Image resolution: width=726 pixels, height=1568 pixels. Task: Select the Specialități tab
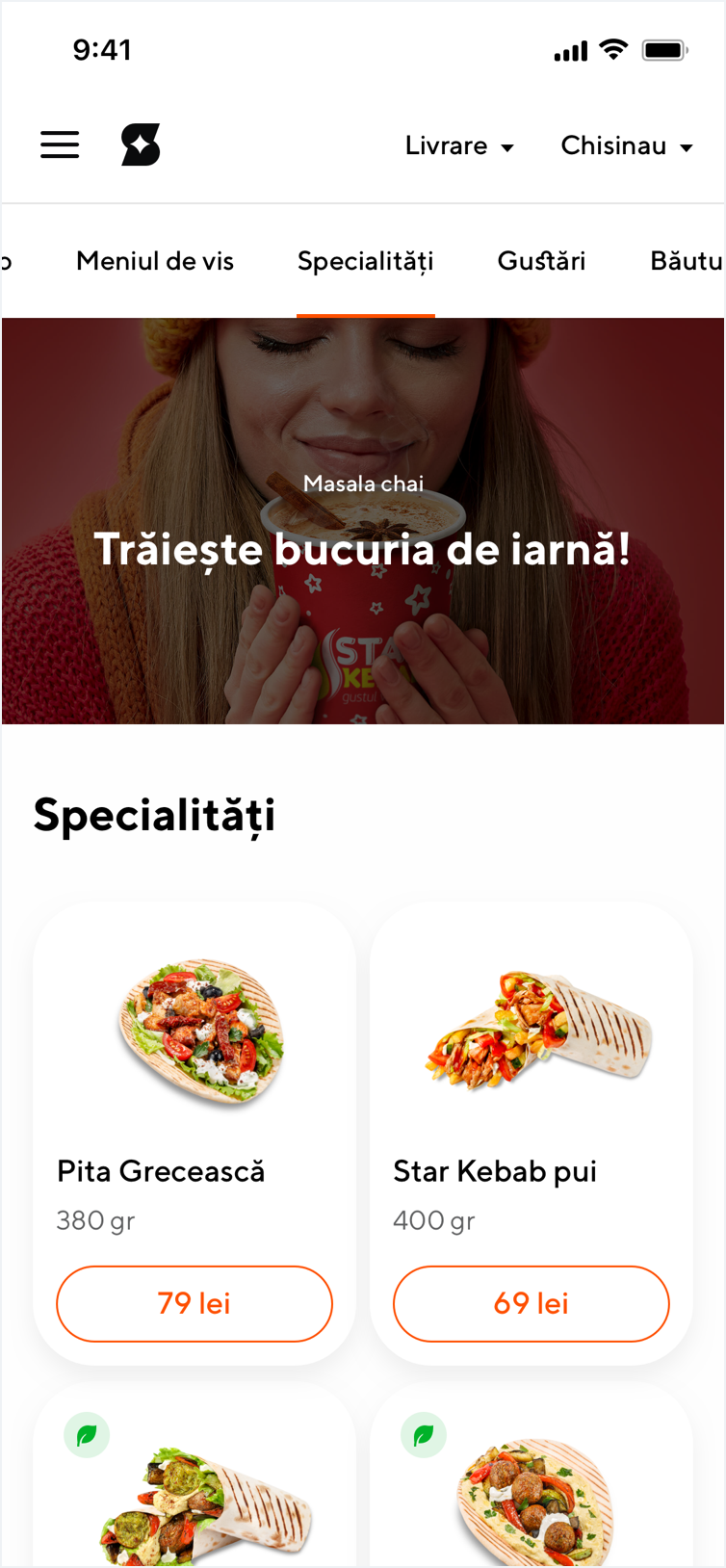pyautogui.click(x=365, y=261)
